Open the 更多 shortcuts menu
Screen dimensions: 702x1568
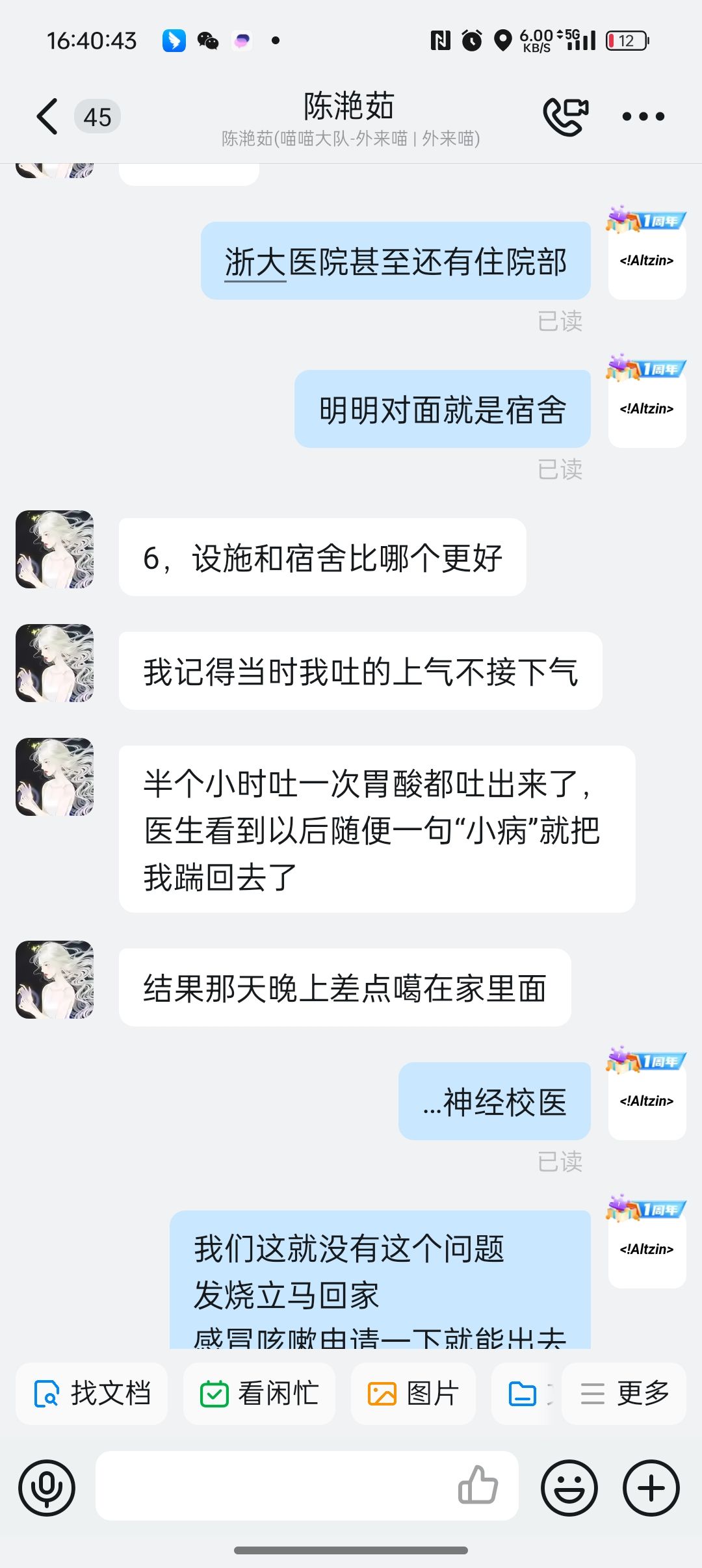(x=624, y=1394)
